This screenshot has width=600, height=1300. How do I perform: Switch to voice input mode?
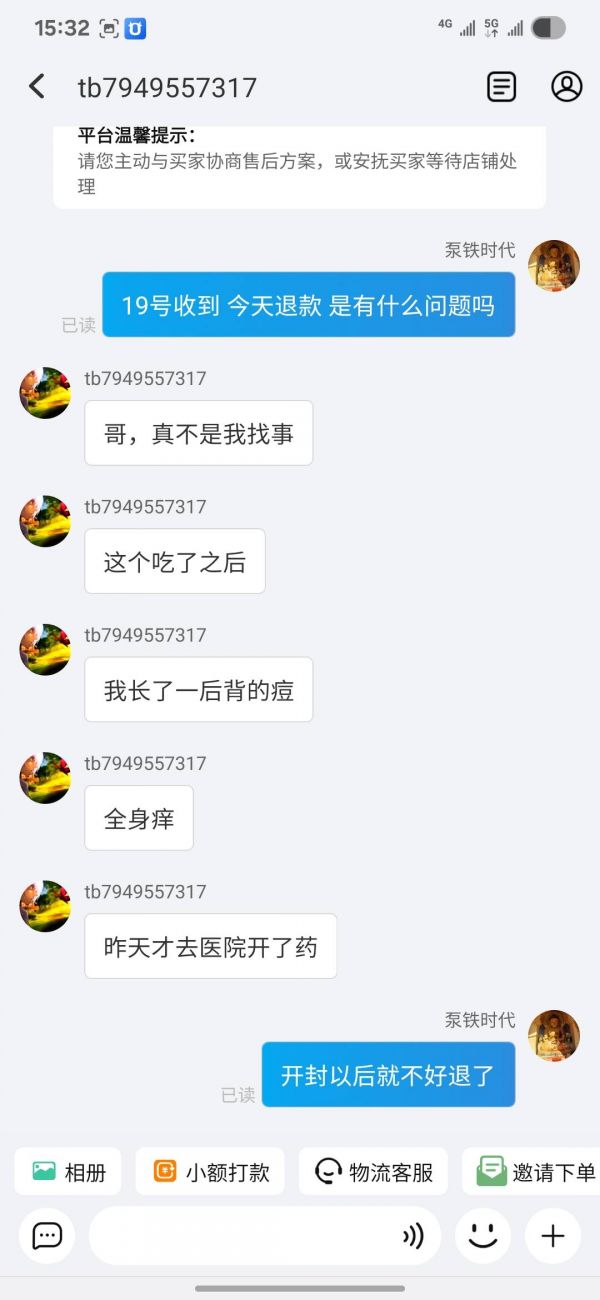(413, 1236)
